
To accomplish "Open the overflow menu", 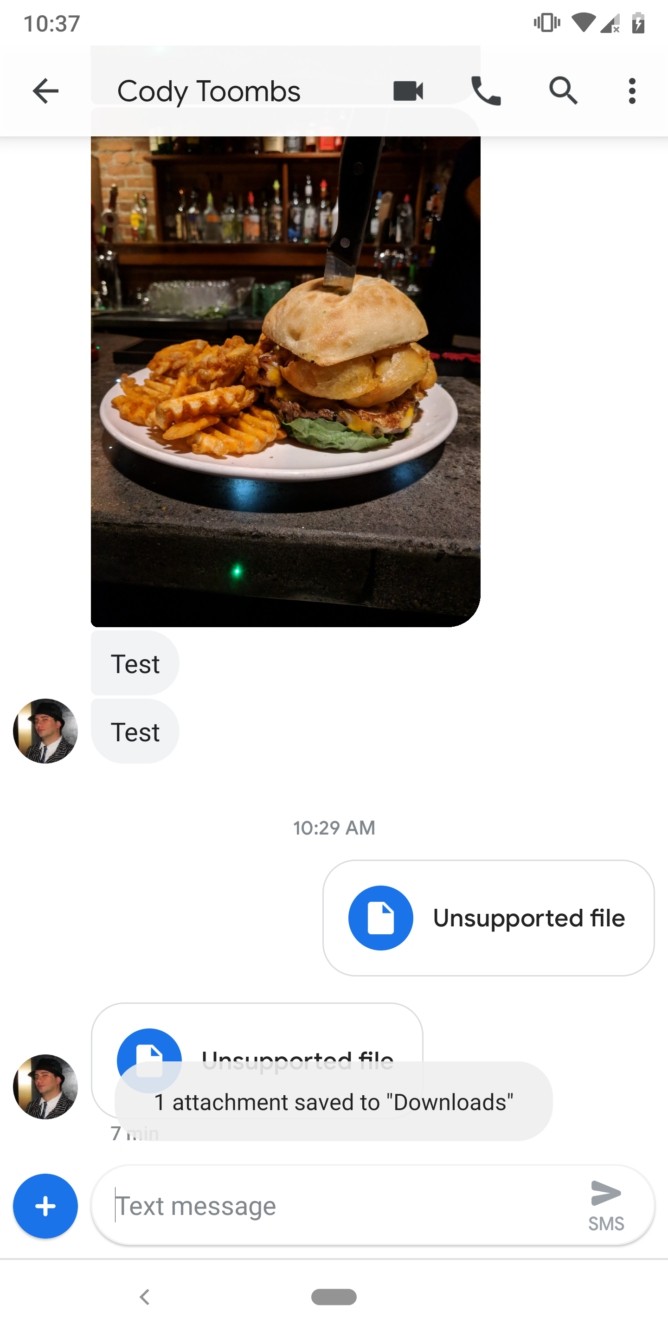I will point(631,92).
